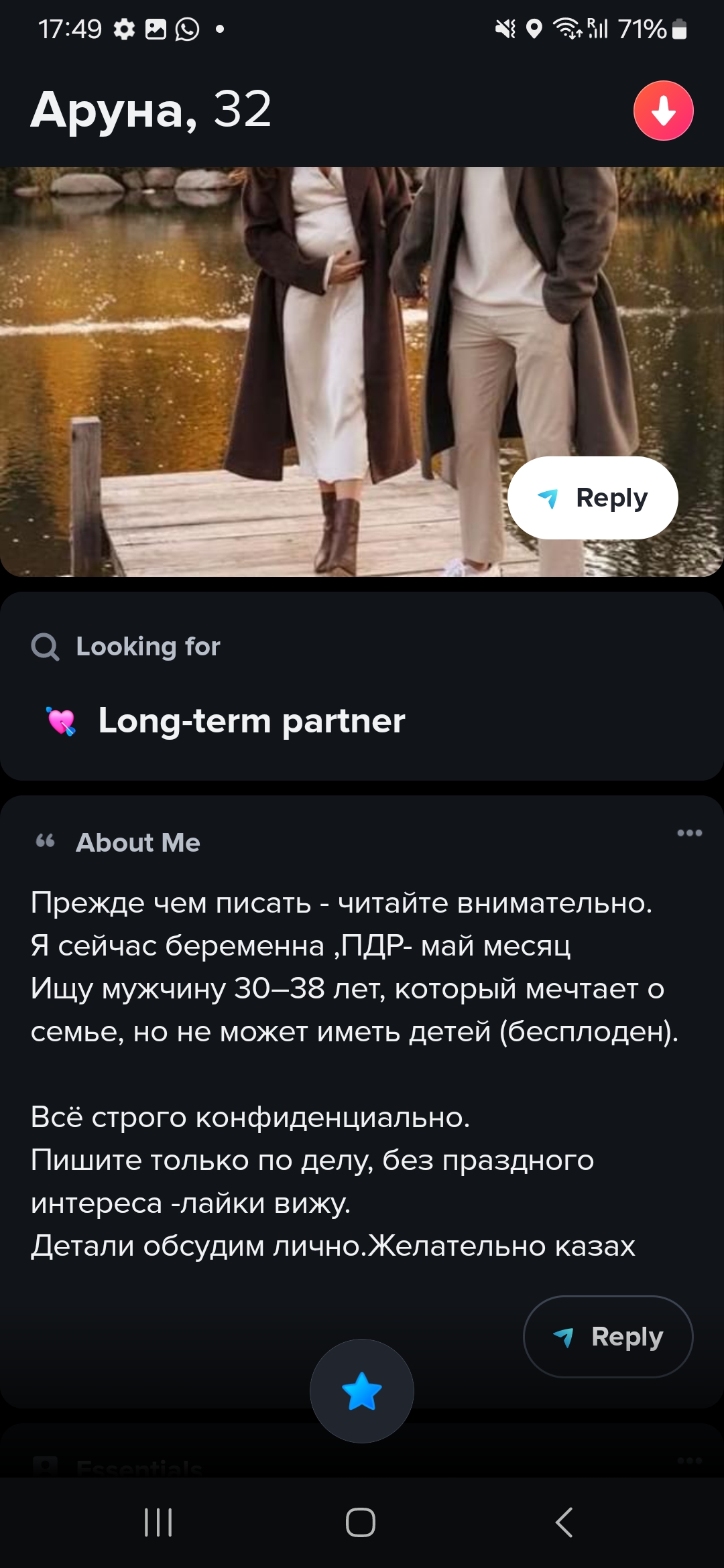Tap the Reply button on the profile photo
Image resolution: width=724 pixels, height=1568 pixels.
592,497
